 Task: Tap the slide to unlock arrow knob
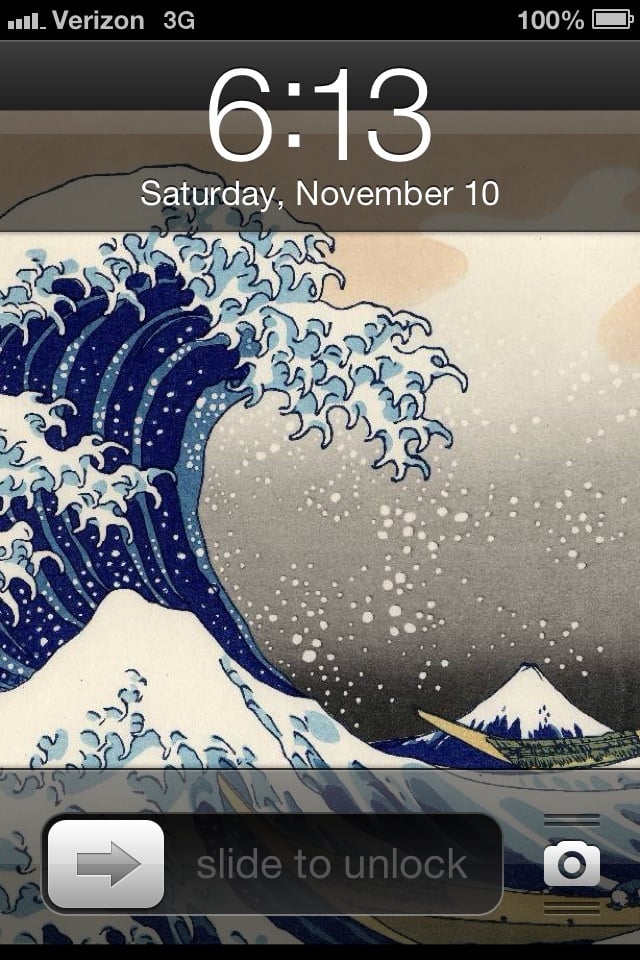point(106,864)
